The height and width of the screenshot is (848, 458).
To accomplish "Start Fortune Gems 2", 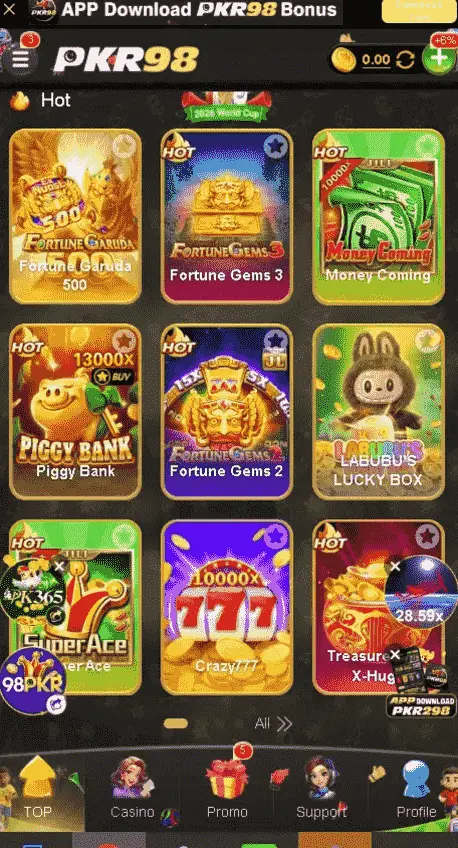I will pyautogui.click(x=227, y=412).
